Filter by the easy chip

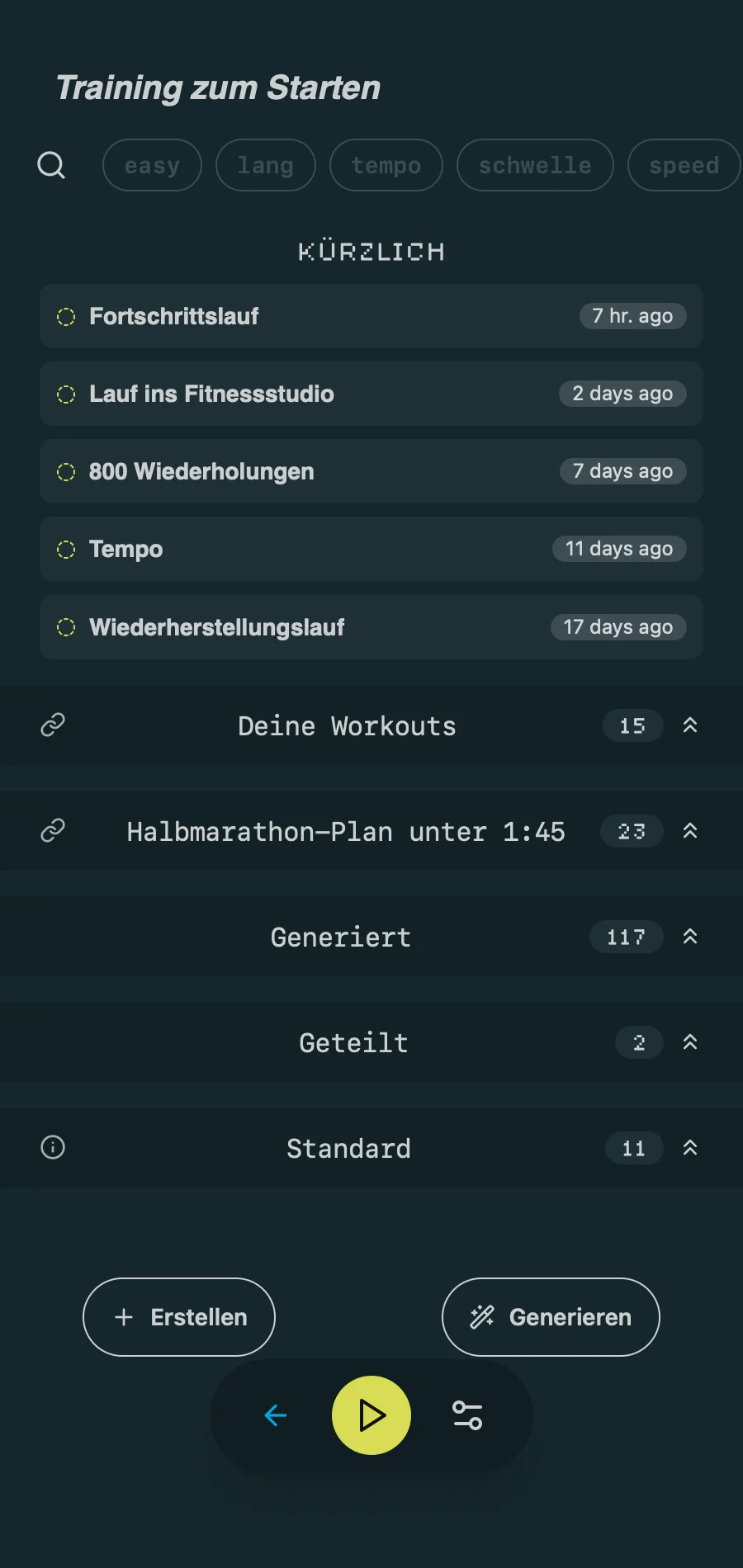pos(152,165)
